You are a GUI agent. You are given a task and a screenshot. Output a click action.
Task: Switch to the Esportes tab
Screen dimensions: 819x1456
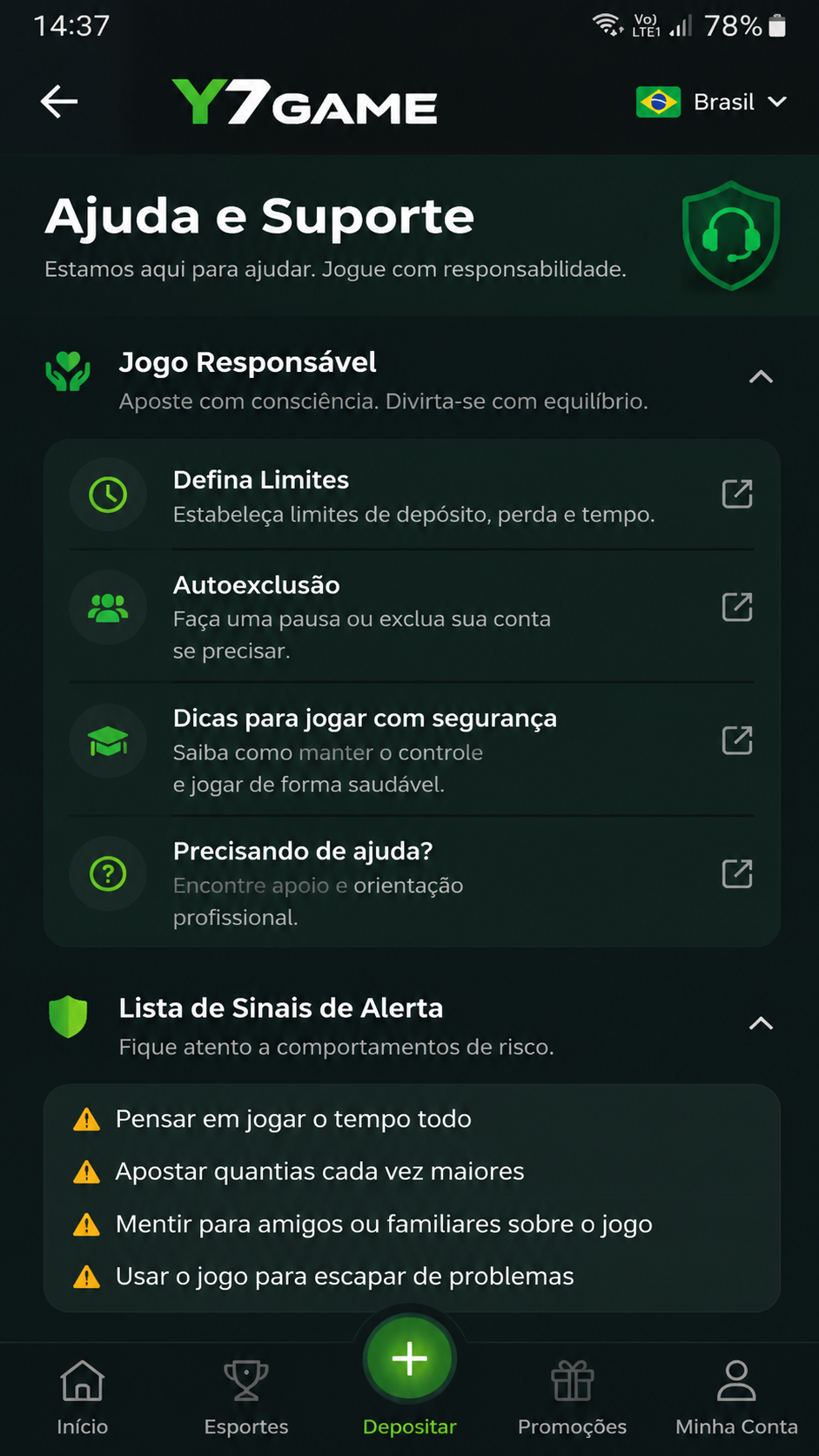(x=246, y=1398)
